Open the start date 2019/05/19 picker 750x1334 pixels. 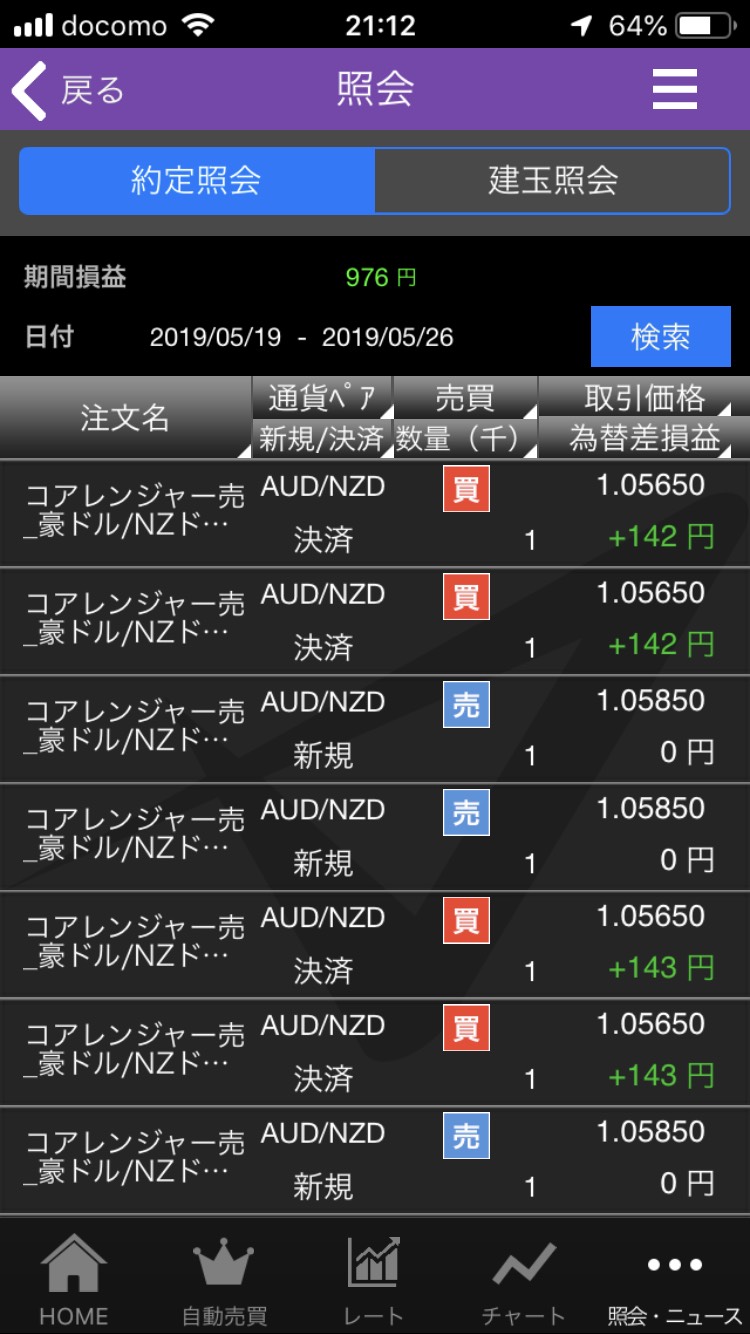click(215, 338)
